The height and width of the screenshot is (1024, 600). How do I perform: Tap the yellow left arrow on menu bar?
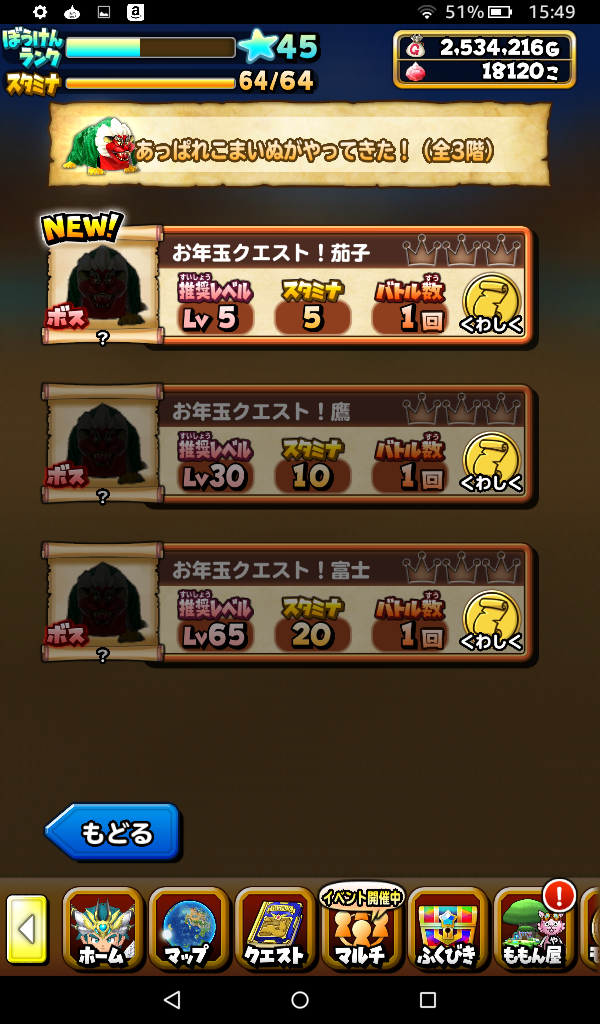(26, 929)
